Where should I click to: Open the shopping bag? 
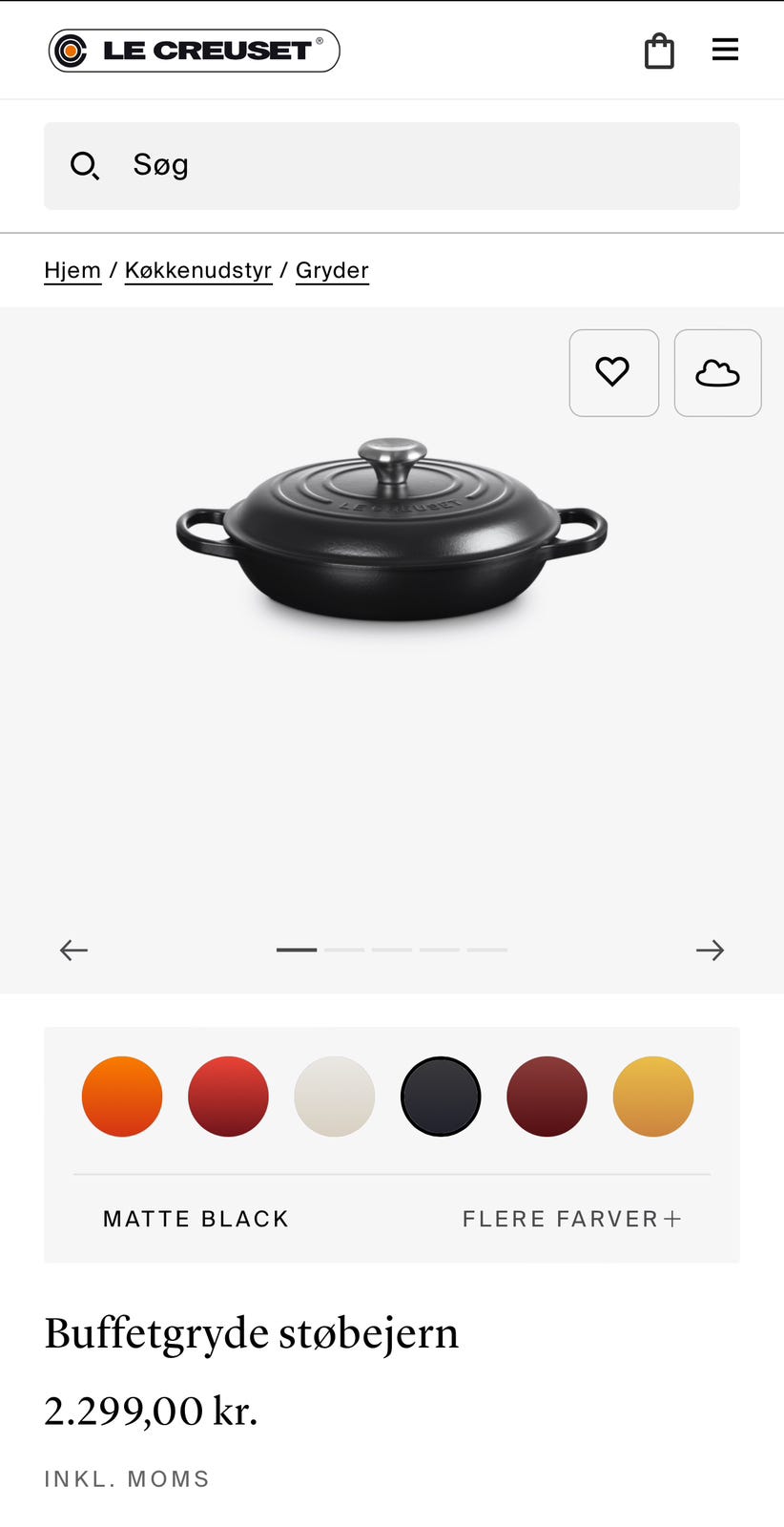click(x=659, y=51)
